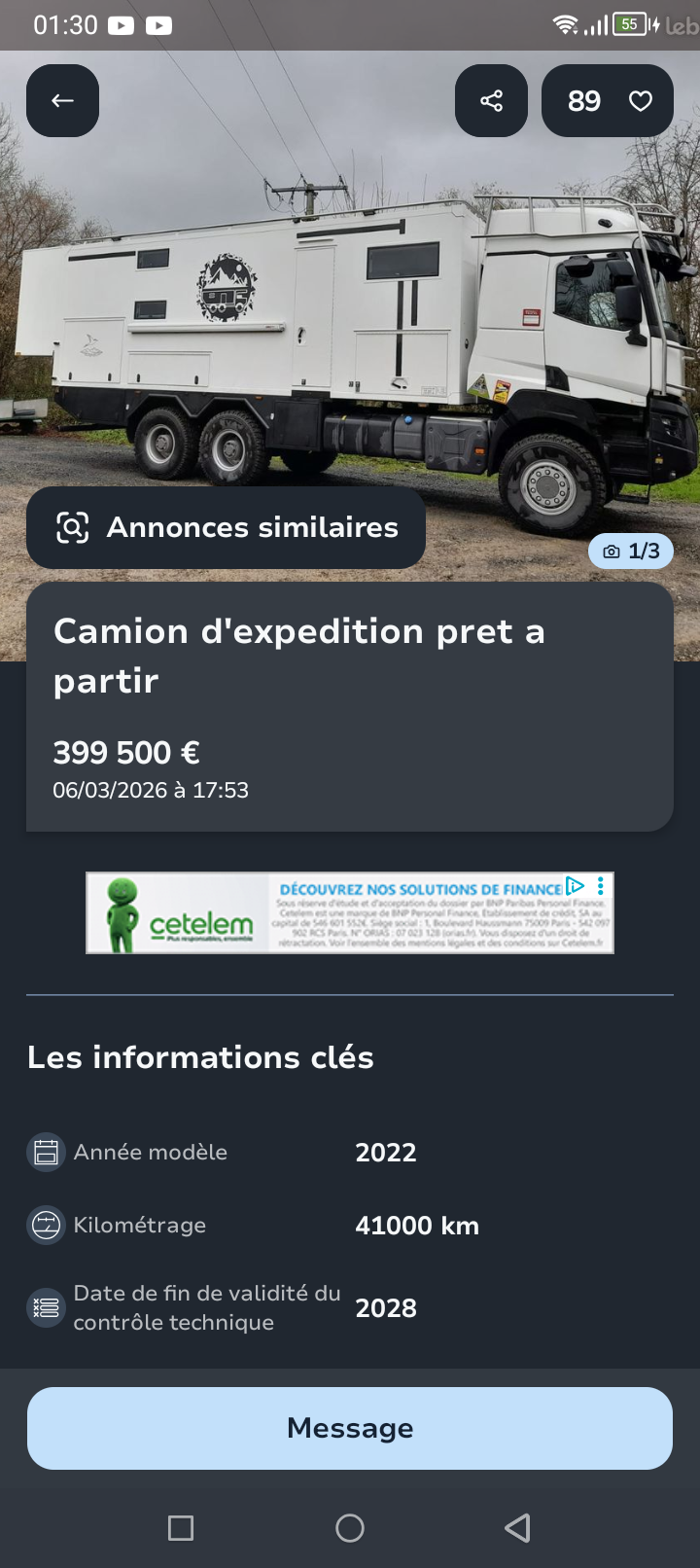Add listing to favorites with heart
700x1568 pixels.
639,101
